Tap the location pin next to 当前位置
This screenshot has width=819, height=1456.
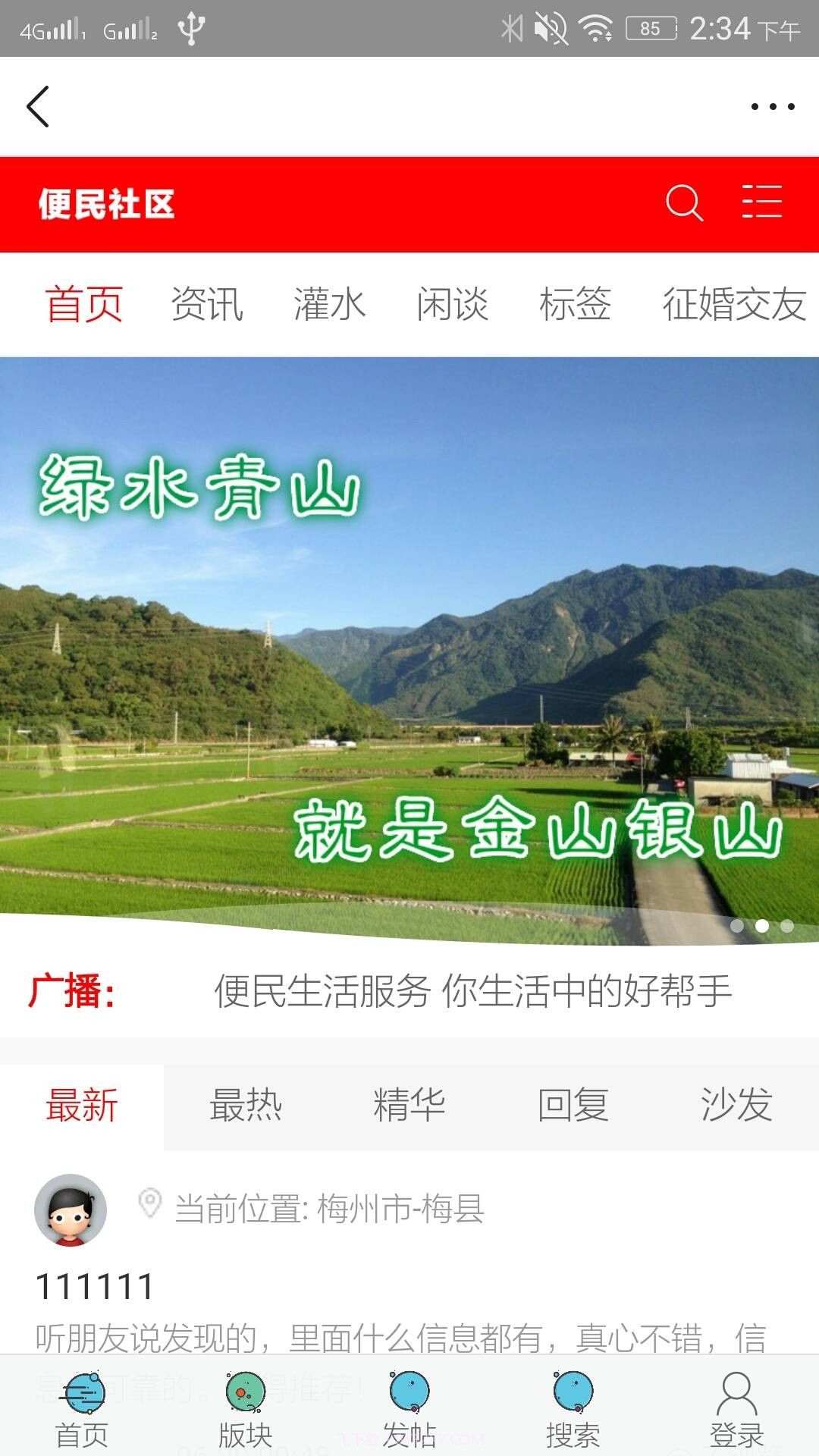[149, 1203]
